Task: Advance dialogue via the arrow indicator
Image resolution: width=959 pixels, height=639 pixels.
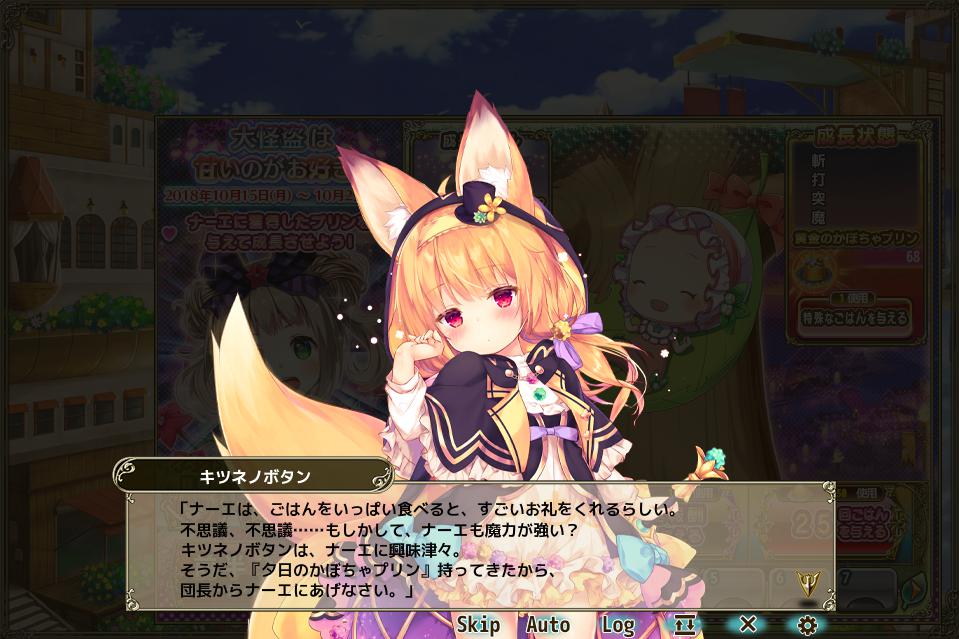Action: click(806, 581)
